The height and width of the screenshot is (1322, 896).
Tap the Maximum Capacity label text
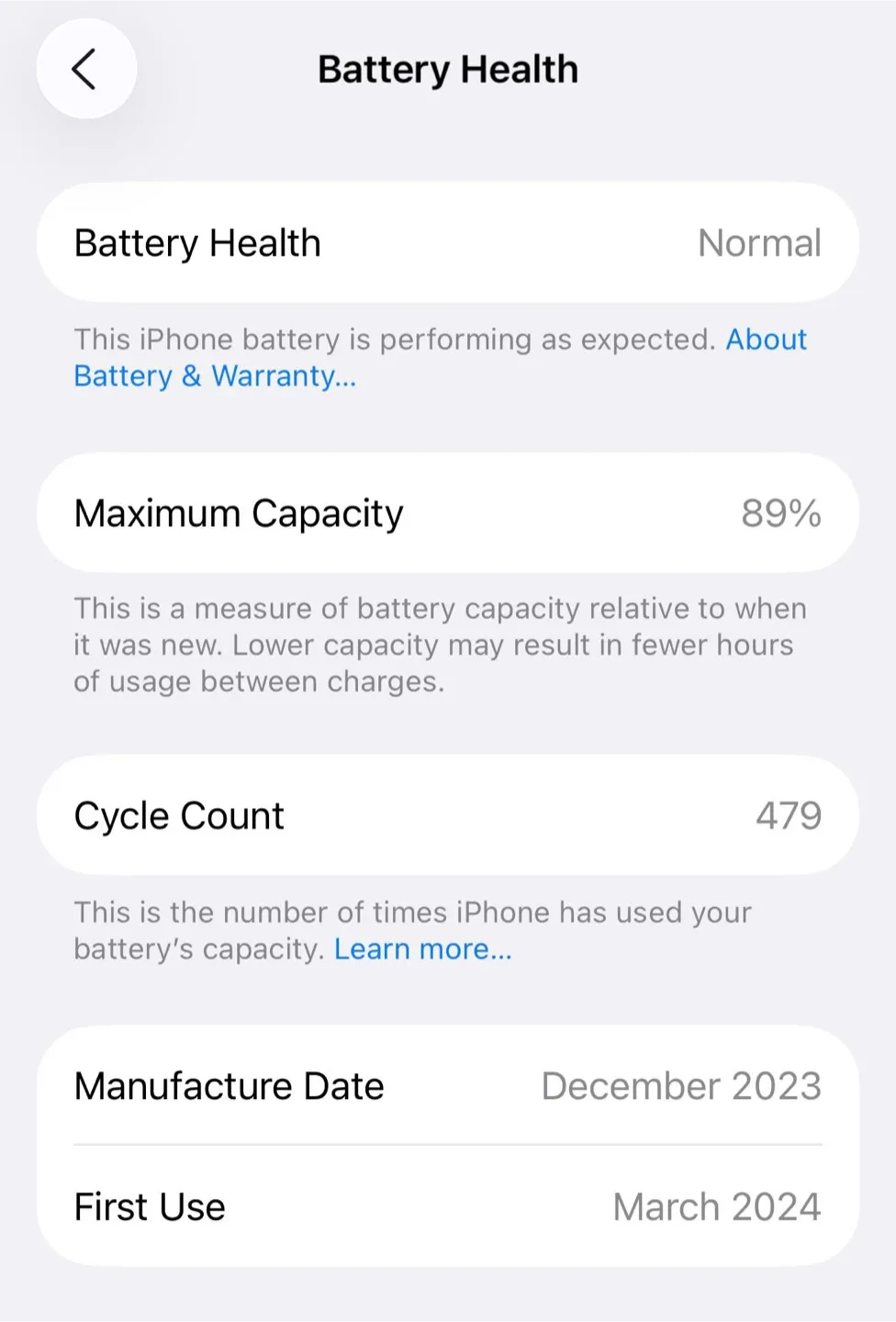coord(239,513)
